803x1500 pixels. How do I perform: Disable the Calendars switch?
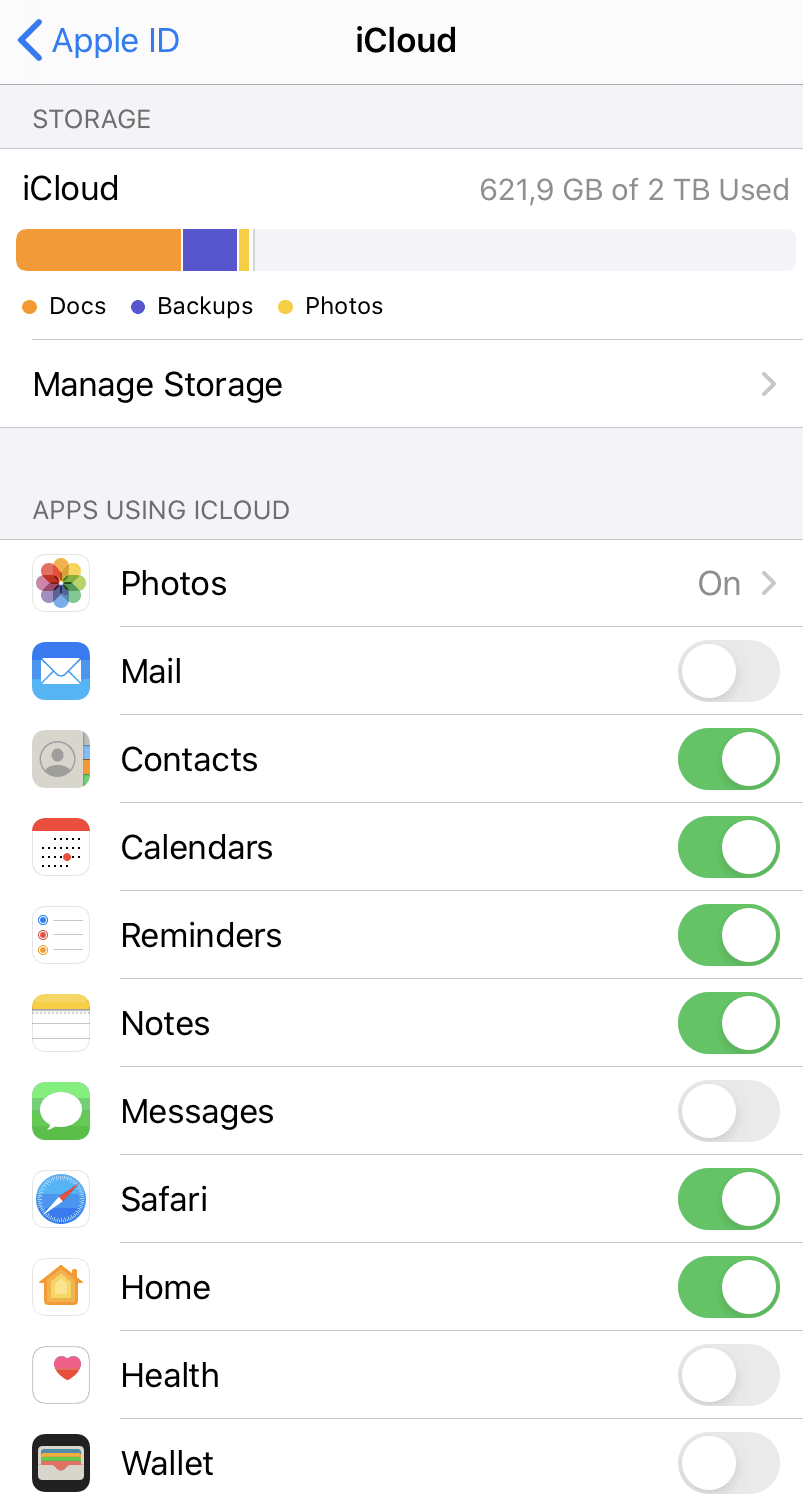[728, 847]
